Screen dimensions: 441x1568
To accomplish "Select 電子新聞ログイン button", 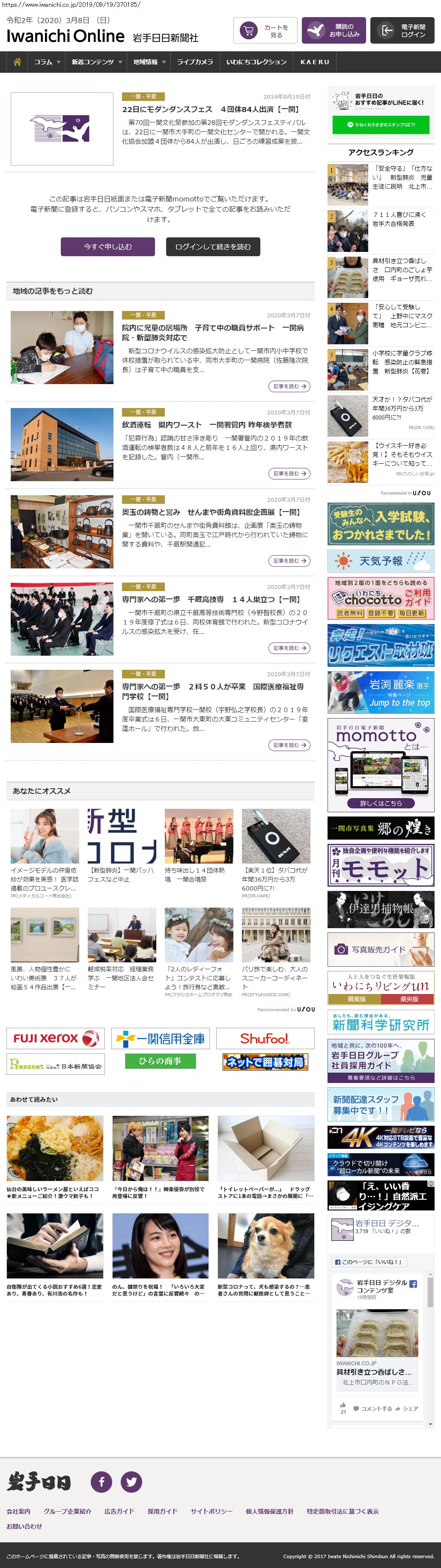I will pos(402,30).
